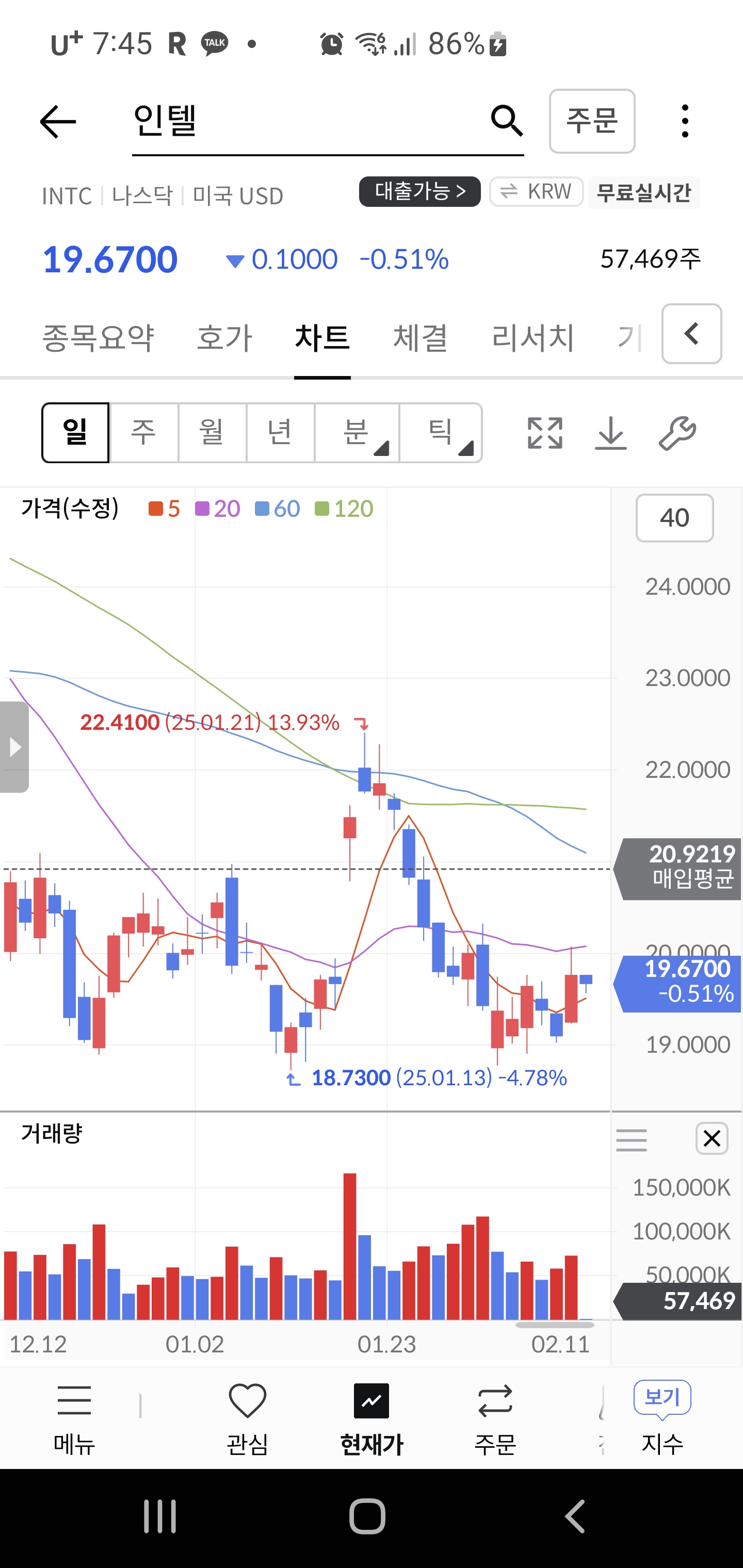Viewport: 743px width, 1568px height.
Task: Open the three-dot overflow menu
Action: 685,121
